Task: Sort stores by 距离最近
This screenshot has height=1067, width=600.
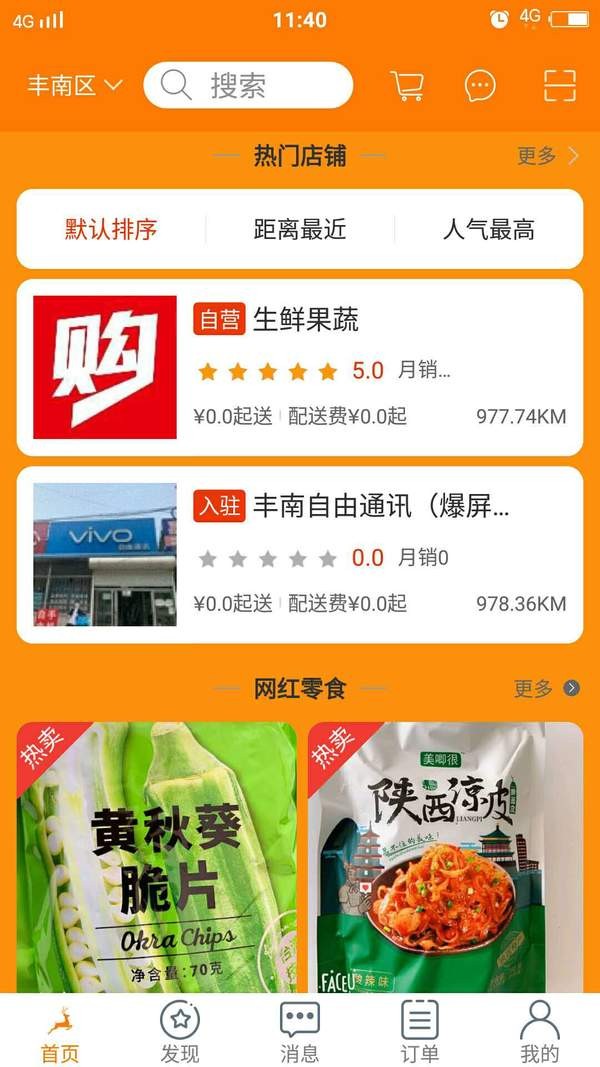Action: [x=300, y=230]
